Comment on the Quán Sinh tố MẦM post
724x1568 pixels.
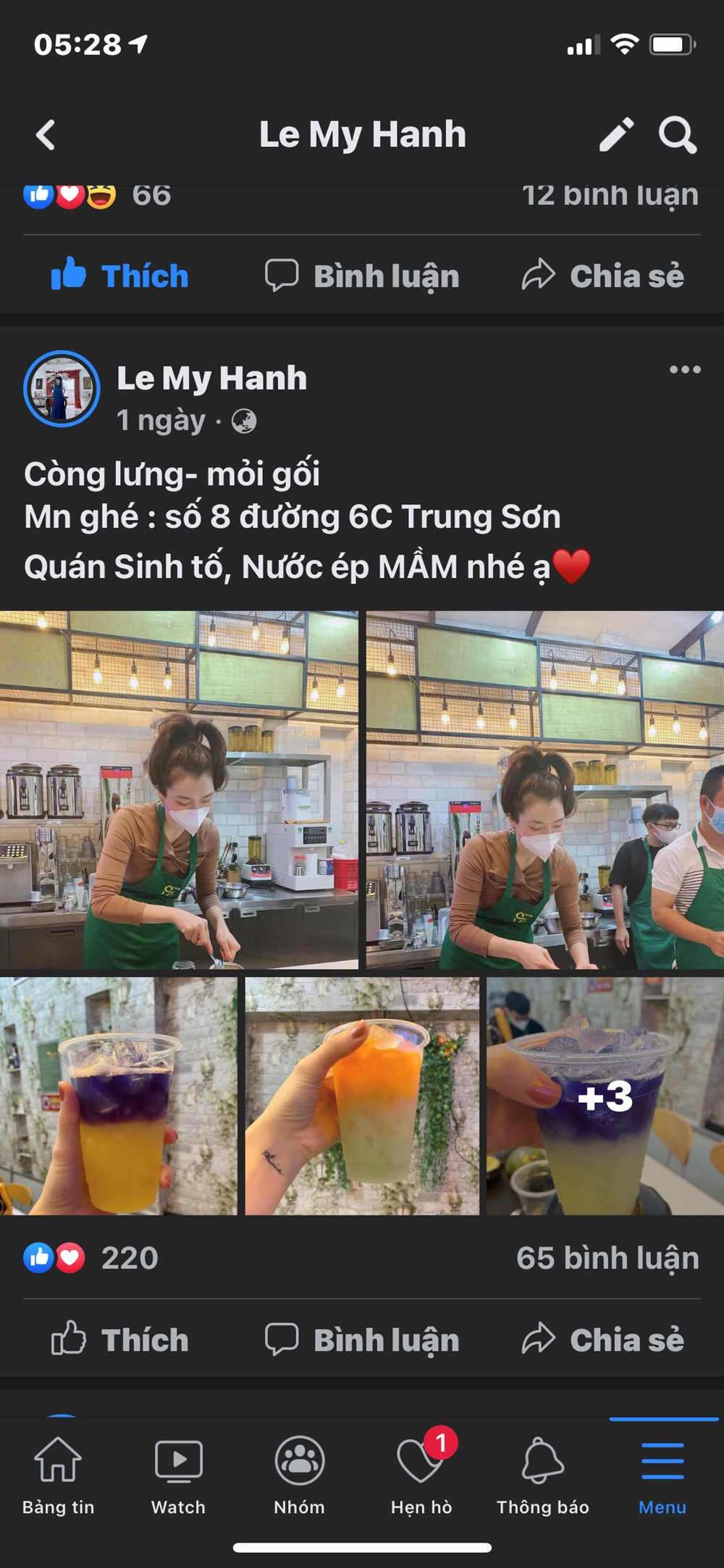tap(362, 1340)
